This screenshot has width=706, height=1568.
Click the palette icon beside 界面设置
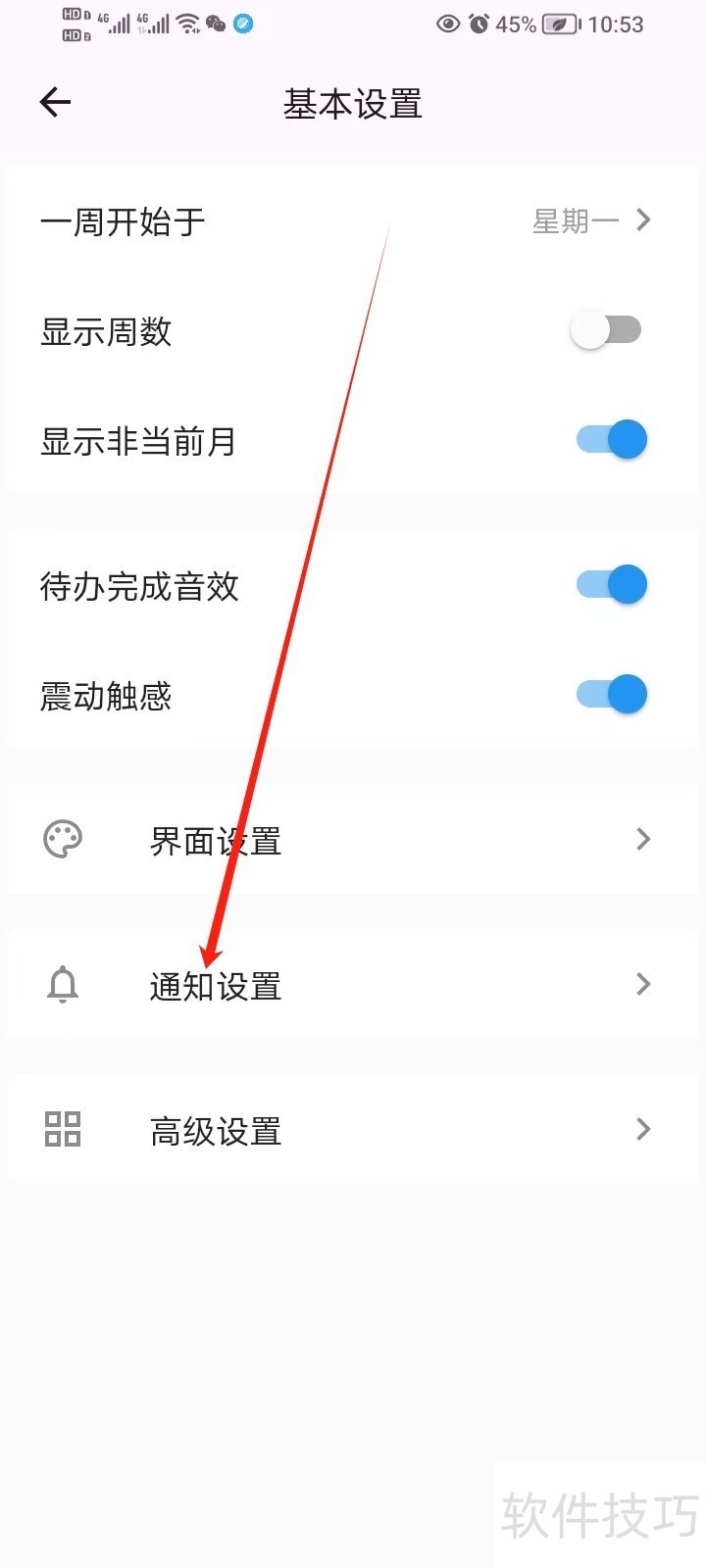pos(63,840)
